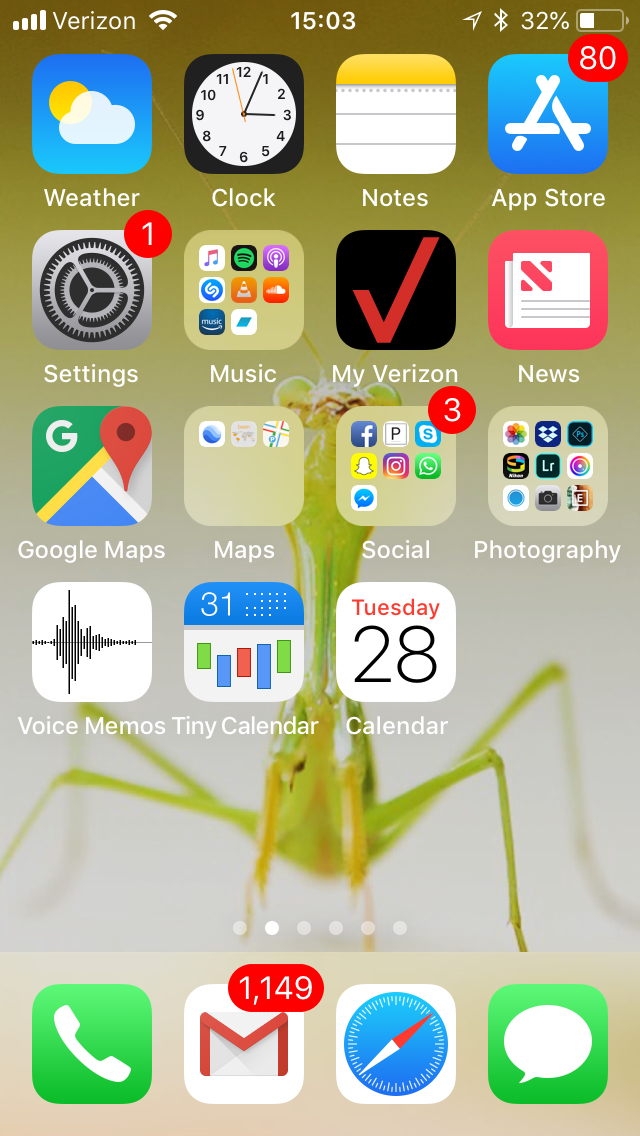
Task: Open the Social folder
Action: coord(396,466)
